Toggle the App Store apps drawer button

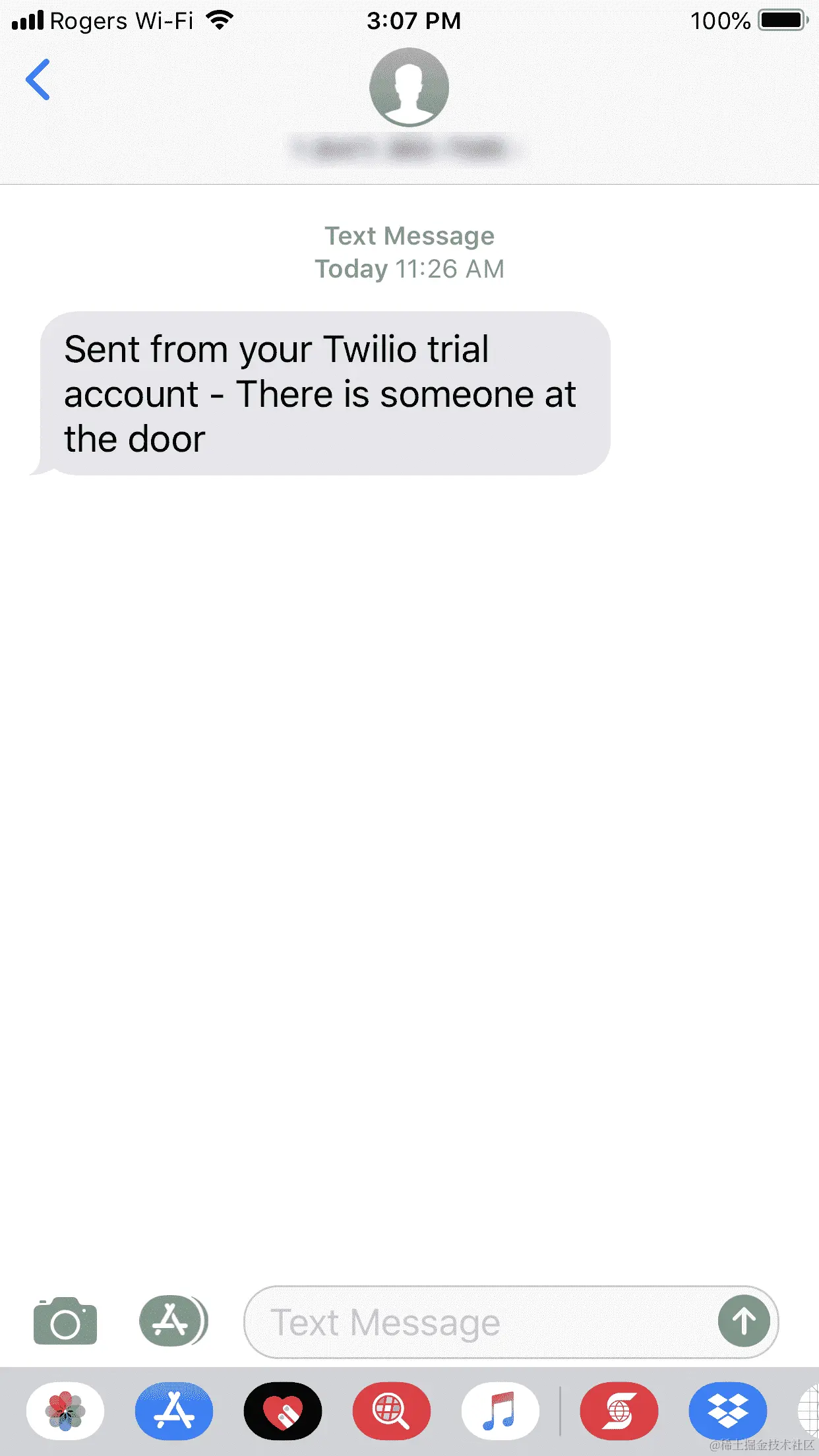pos(173,1321)
